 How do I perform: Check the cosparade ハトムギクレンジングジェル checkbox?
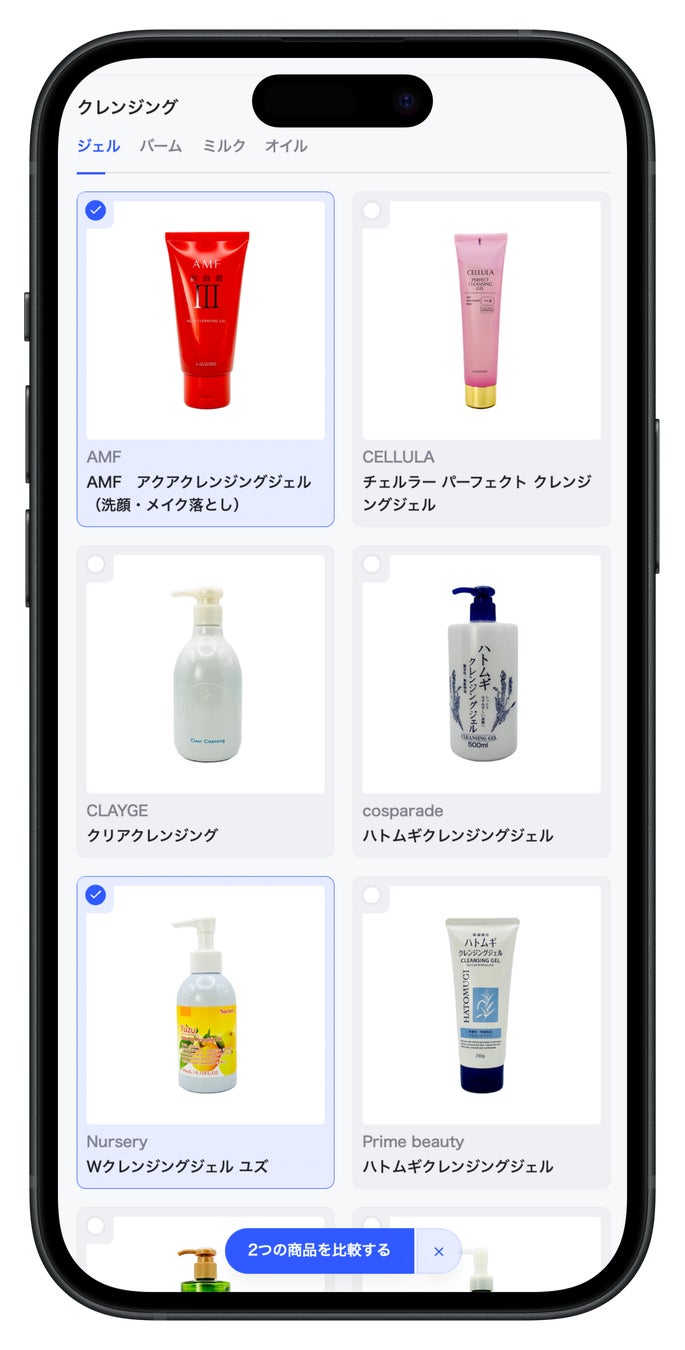pyautogui.click(x=372, y=565)
